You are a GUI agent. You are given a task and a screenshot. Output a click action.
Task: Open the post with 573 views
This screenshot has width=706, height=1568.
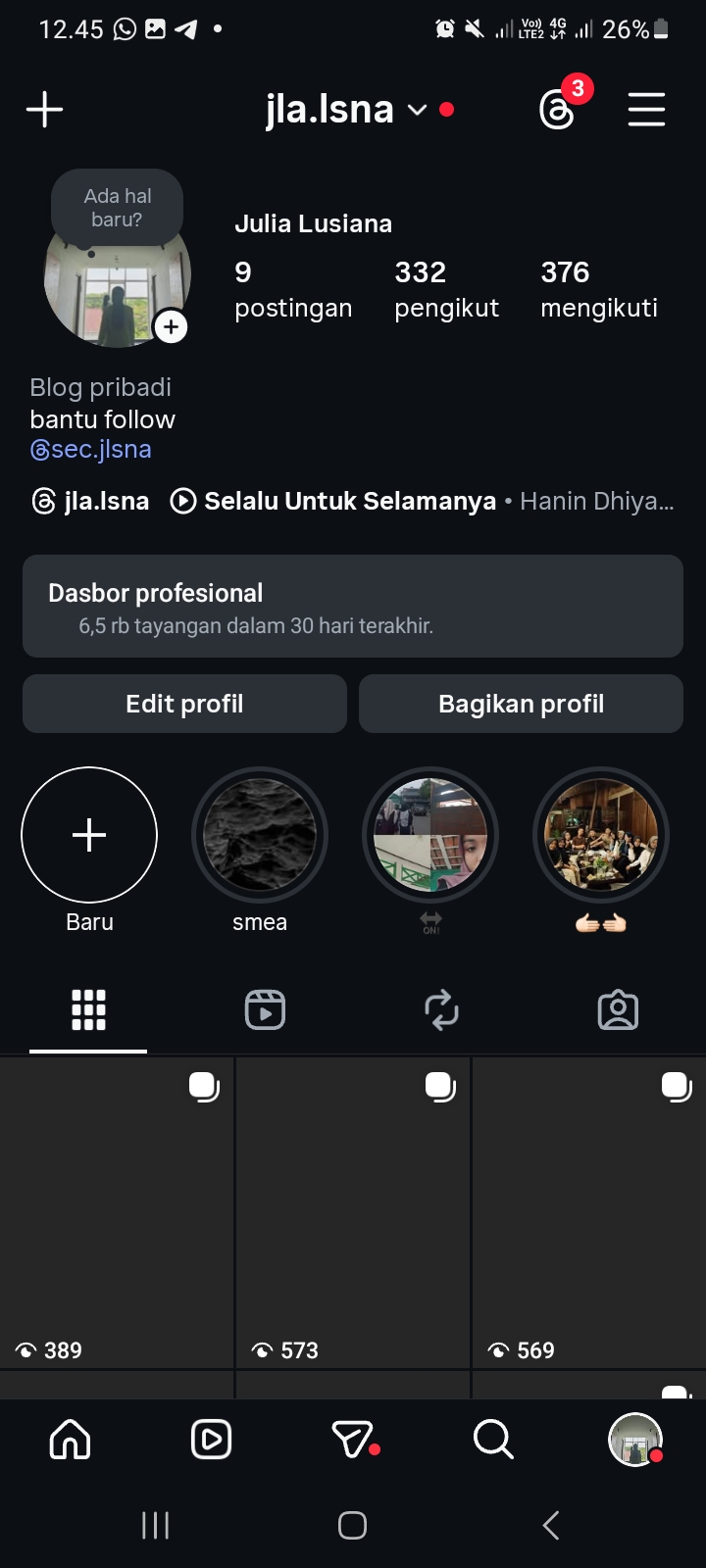coord(353,1210)
